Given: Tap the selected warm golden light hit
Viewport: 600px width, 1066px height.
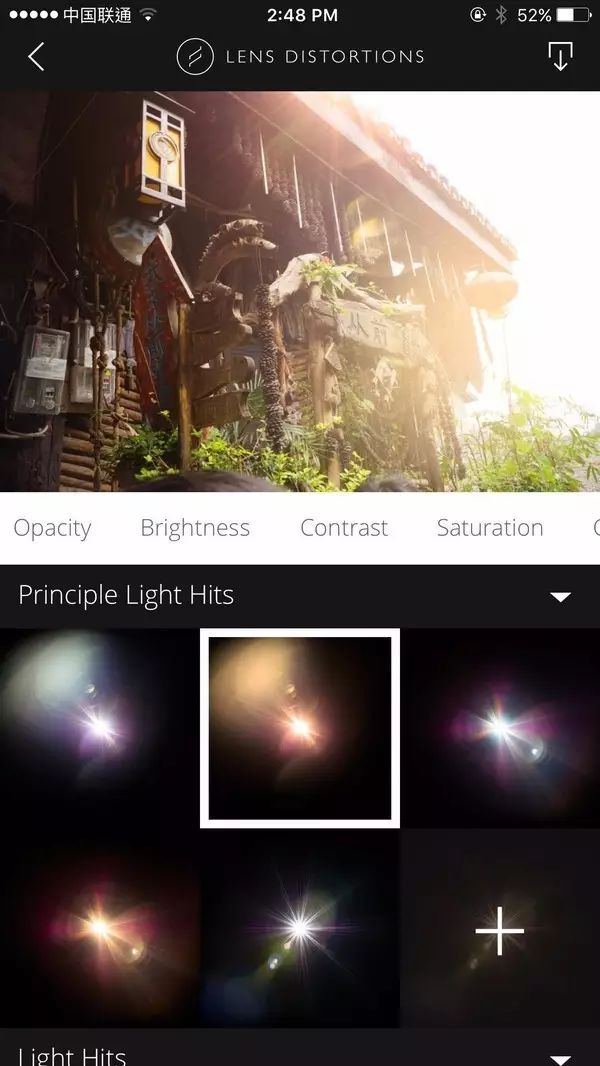Looking at the screenshot, I should point(300,727).
